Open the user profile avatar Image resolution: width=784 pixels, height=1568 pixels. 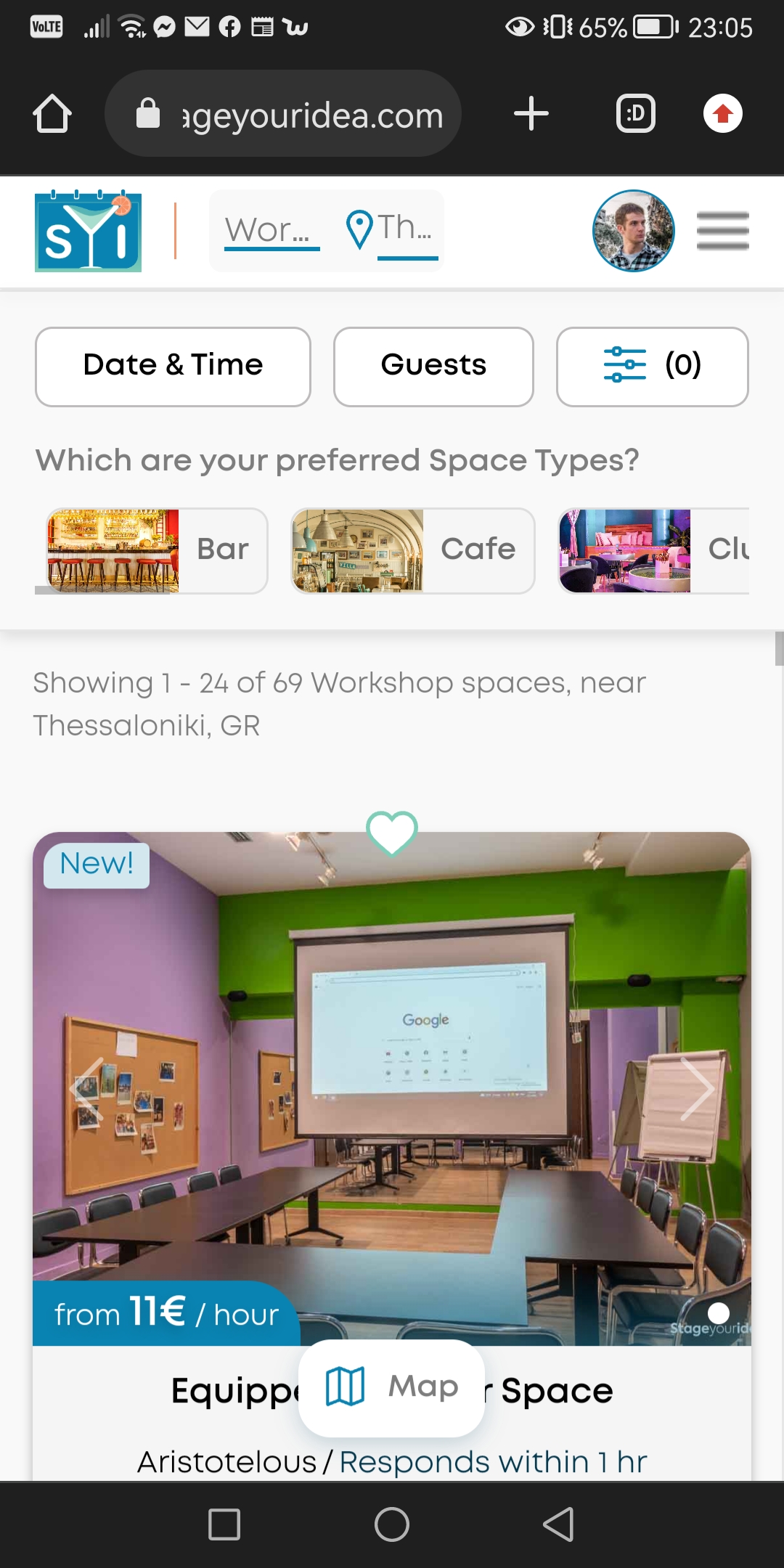(633, 231)
